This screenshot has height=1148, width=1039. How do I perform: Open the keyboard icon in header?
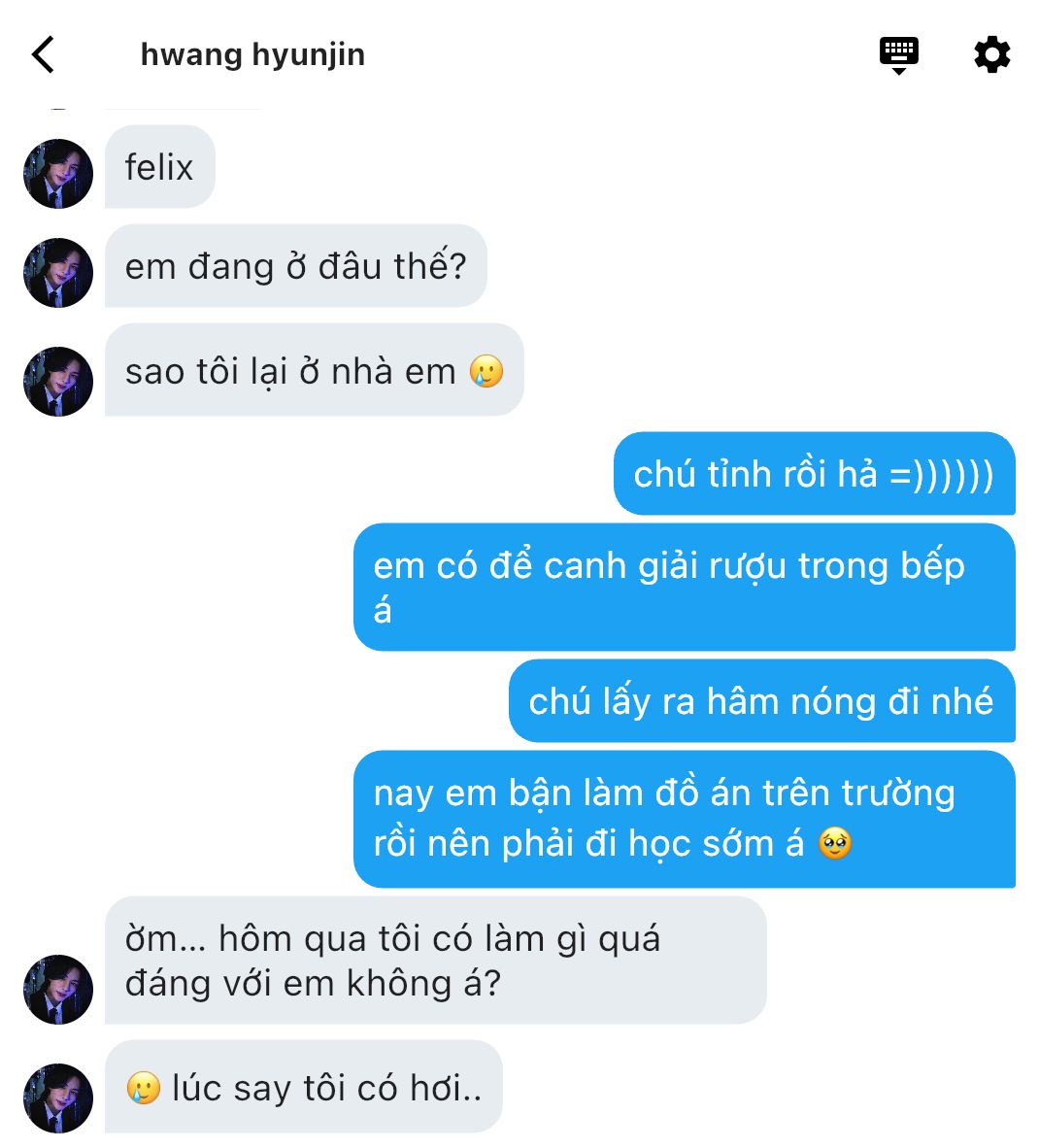pyautogui.click(x=898, y=54)
